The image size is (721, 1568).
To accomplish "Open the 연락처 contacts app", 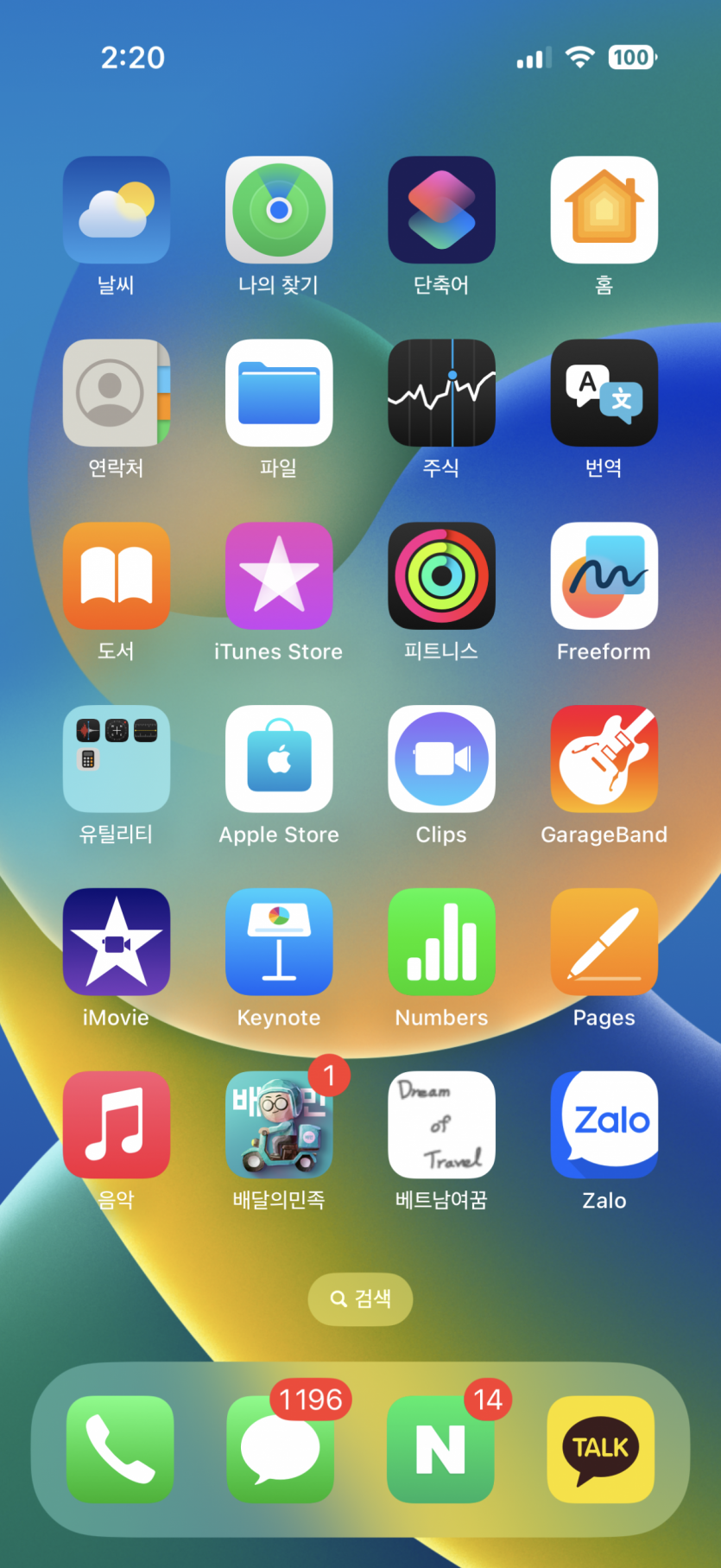I will (117, 393).
